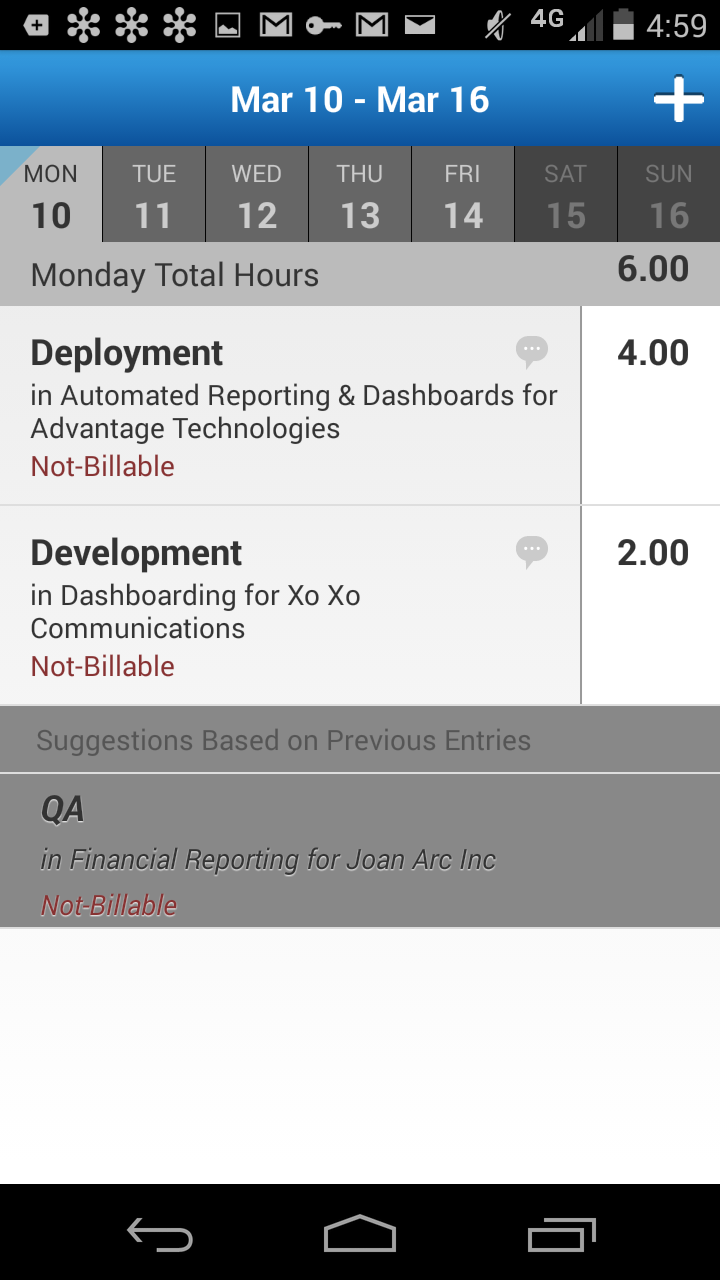Open the Recent apps navigation button
The image size is (720, 1280).
point(561,1235)
